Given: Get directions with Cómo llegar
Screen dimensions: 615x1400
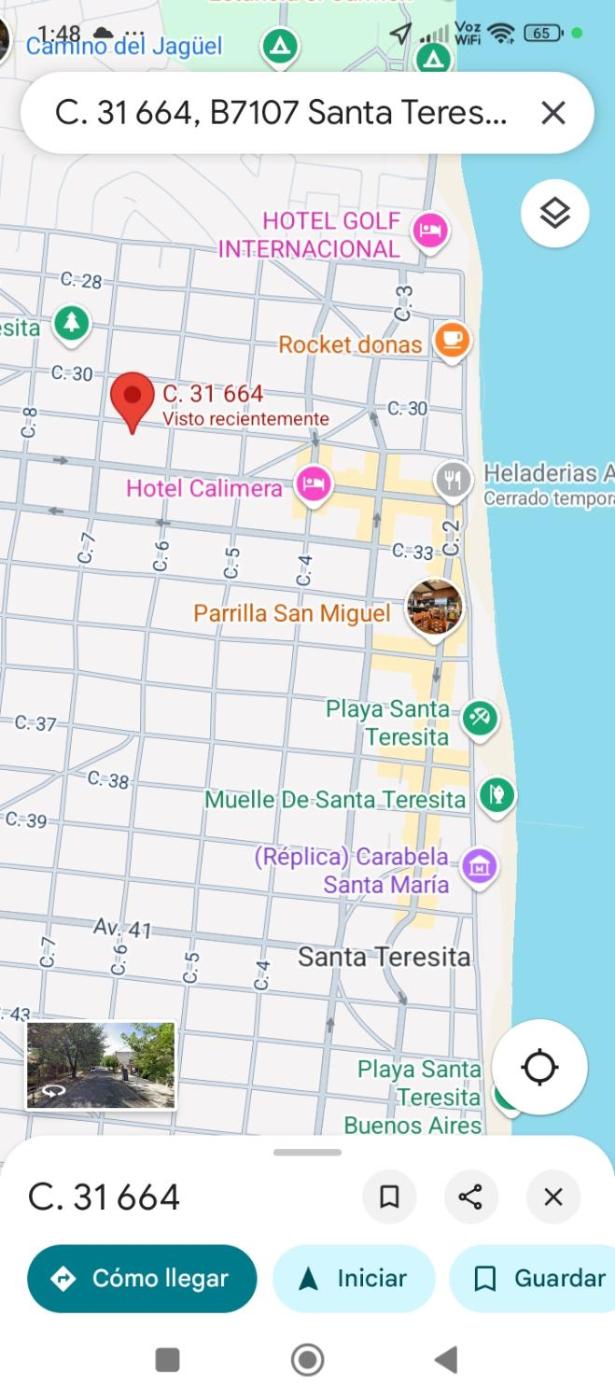Looking at the screenshot, I should coord(142,1278).
